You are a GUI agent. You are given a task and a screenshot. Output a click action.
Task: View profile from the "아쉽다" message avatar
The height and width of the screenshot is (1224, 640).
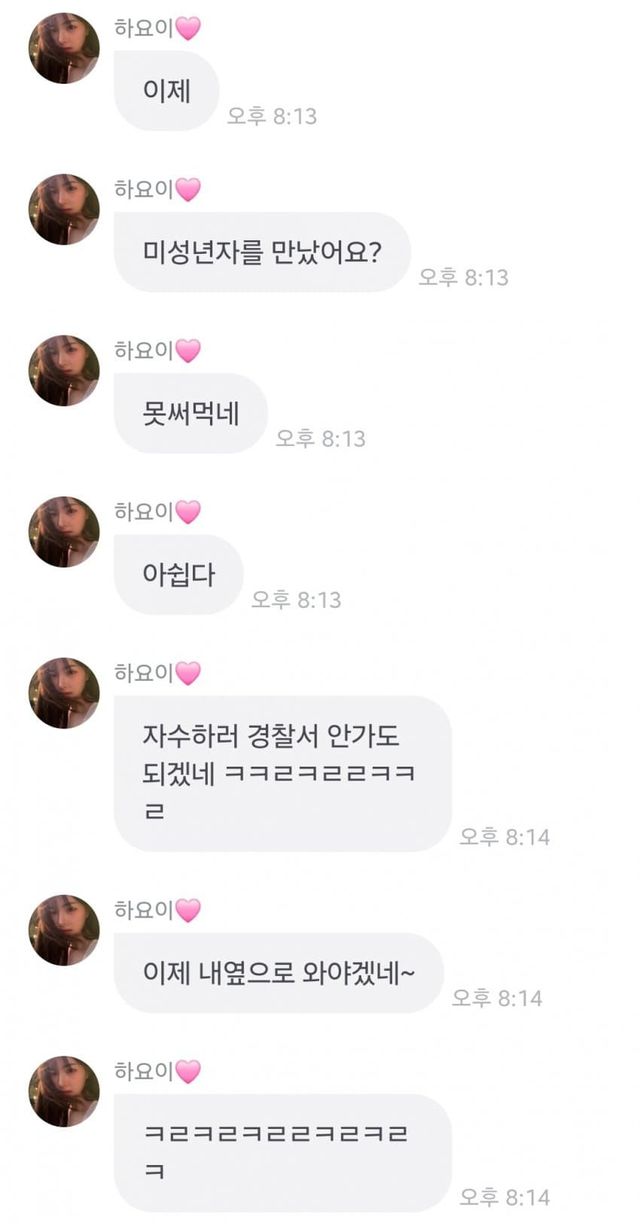point(64,532)
